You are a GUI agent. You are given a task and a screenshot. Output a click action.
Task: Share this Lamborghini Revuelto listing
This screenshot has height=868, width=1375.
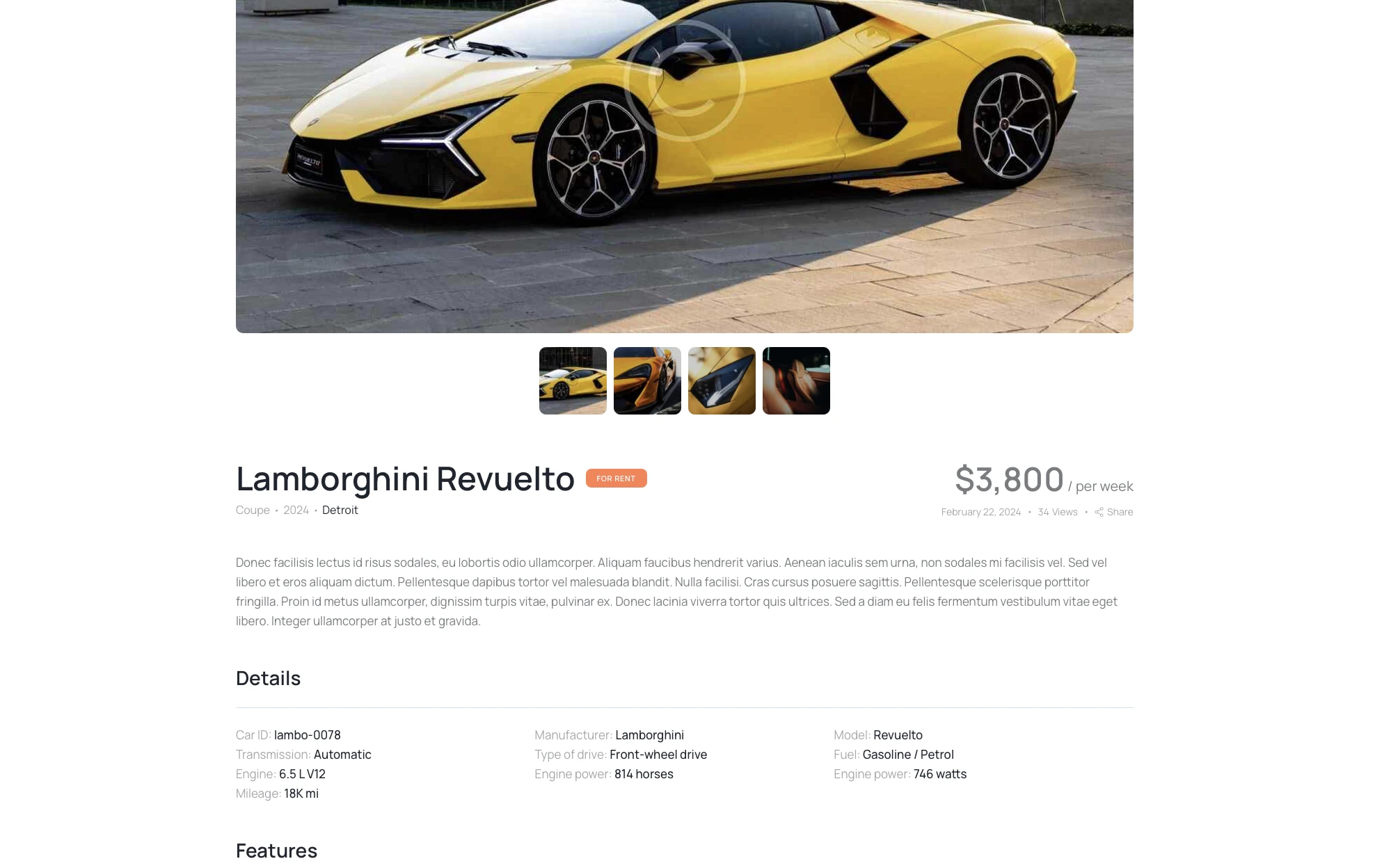coord(1113,512)
